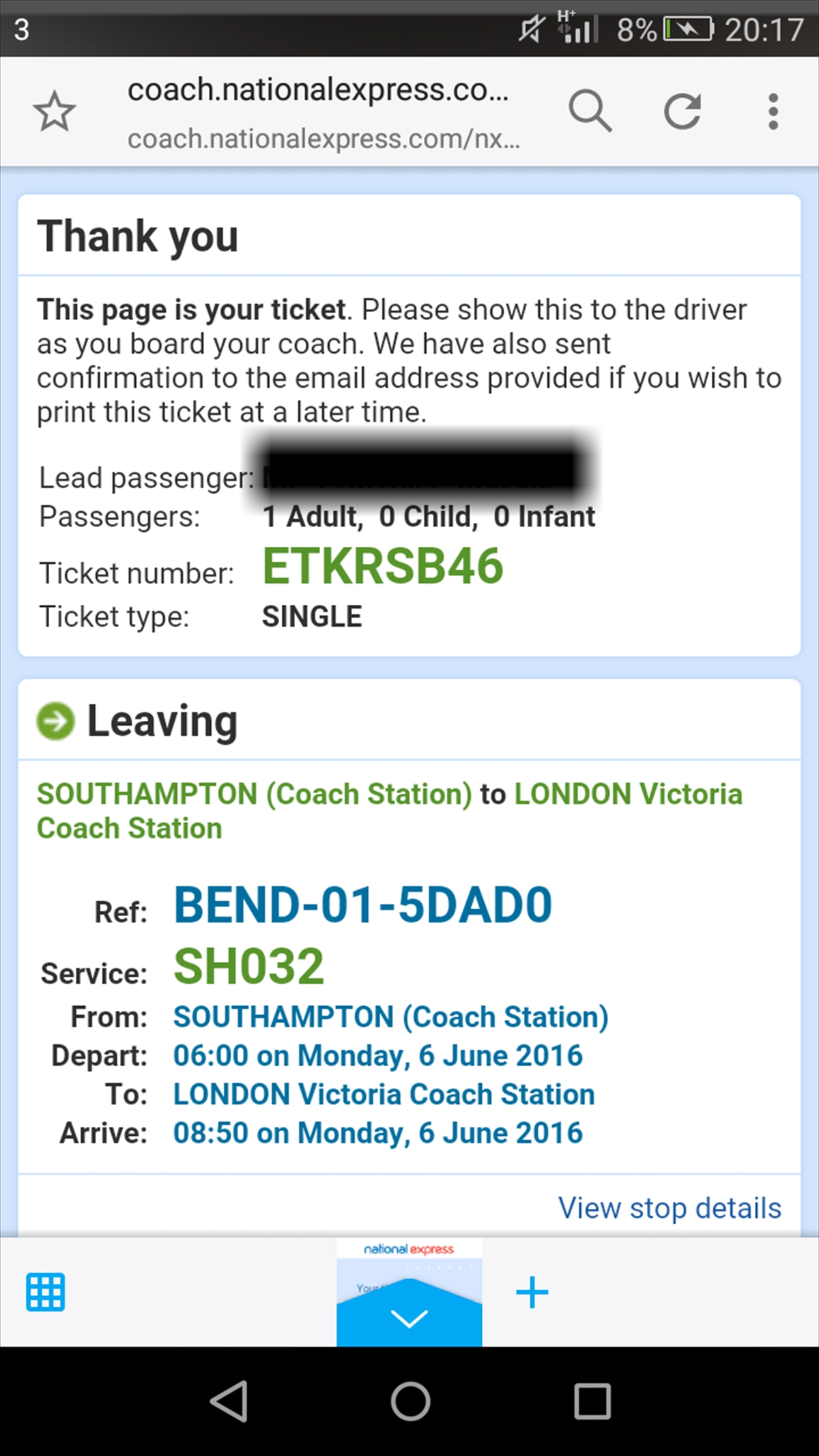Screen dimensions: 819x1456
Task: Tap the address bar showing coach.nationalexpress
Action: coord(321,113)
